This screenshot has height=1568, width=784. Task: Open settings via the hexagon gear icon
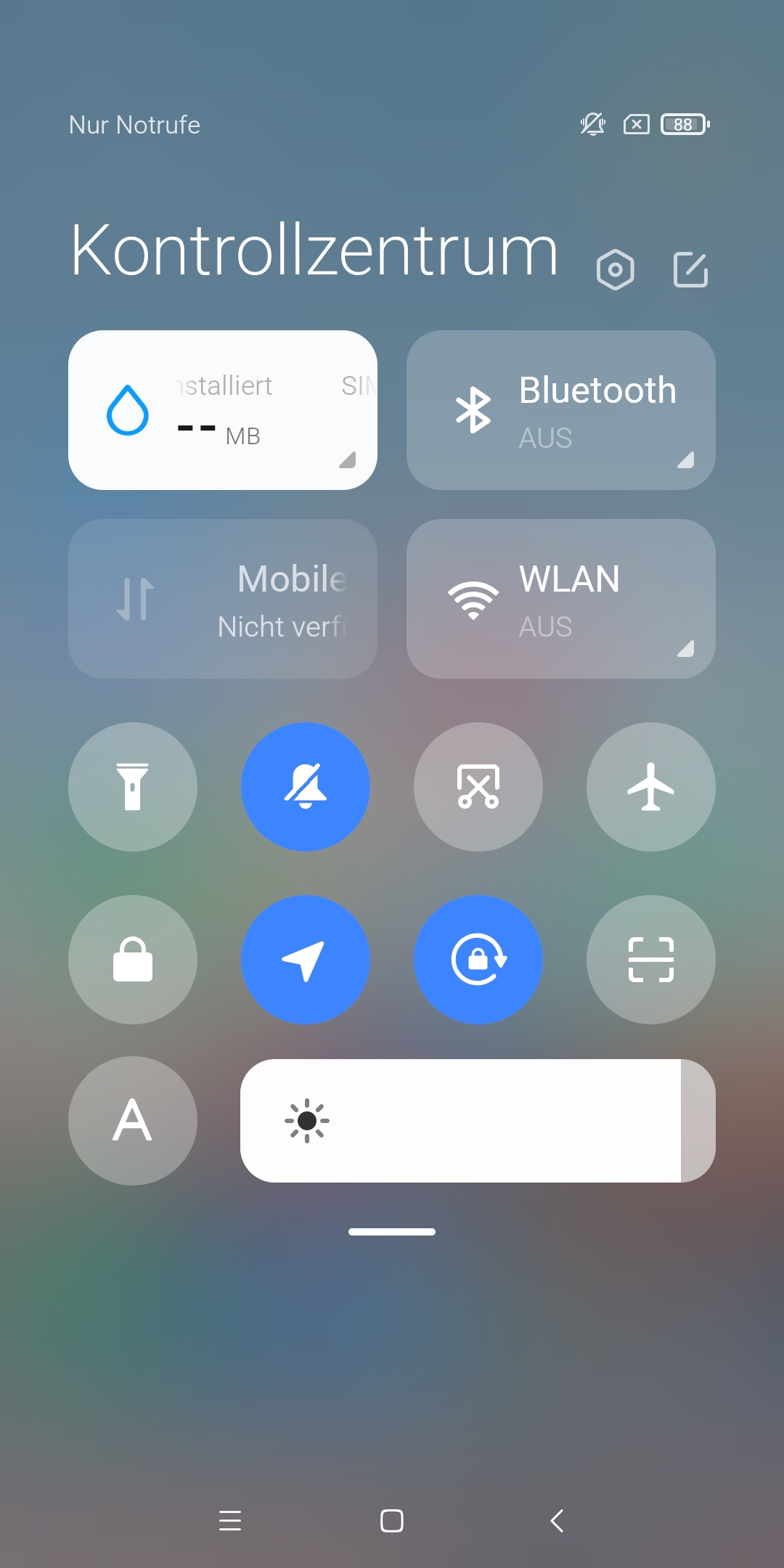tap(615, 270)
